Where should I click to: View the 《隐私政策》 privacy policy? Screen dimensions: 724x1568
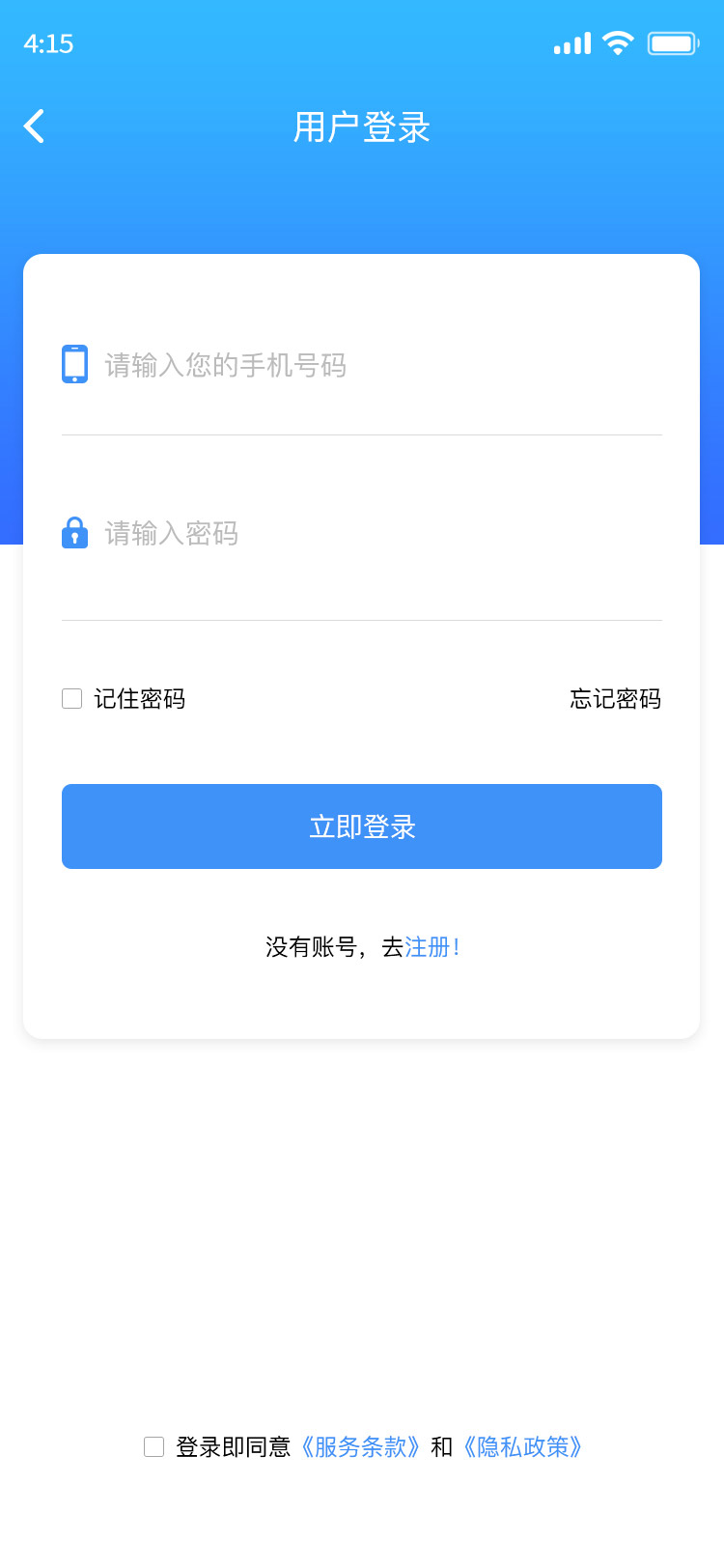522,1446
